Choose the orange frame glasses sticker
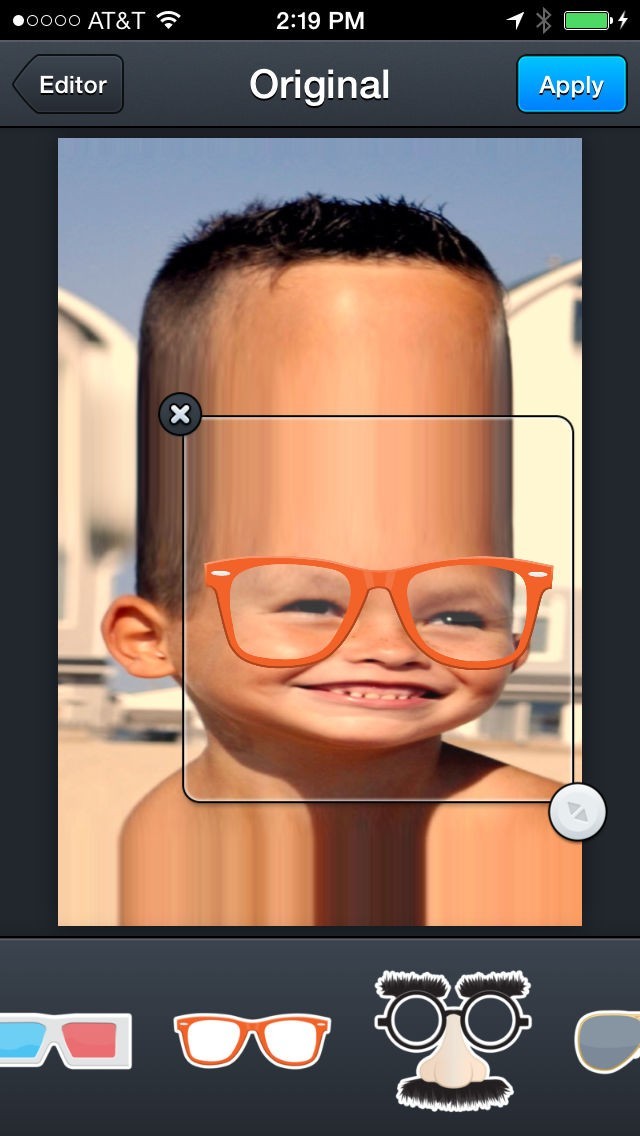Viewport: 640px width, 1136px height. pyautogui.click(x=252, y=1040)
